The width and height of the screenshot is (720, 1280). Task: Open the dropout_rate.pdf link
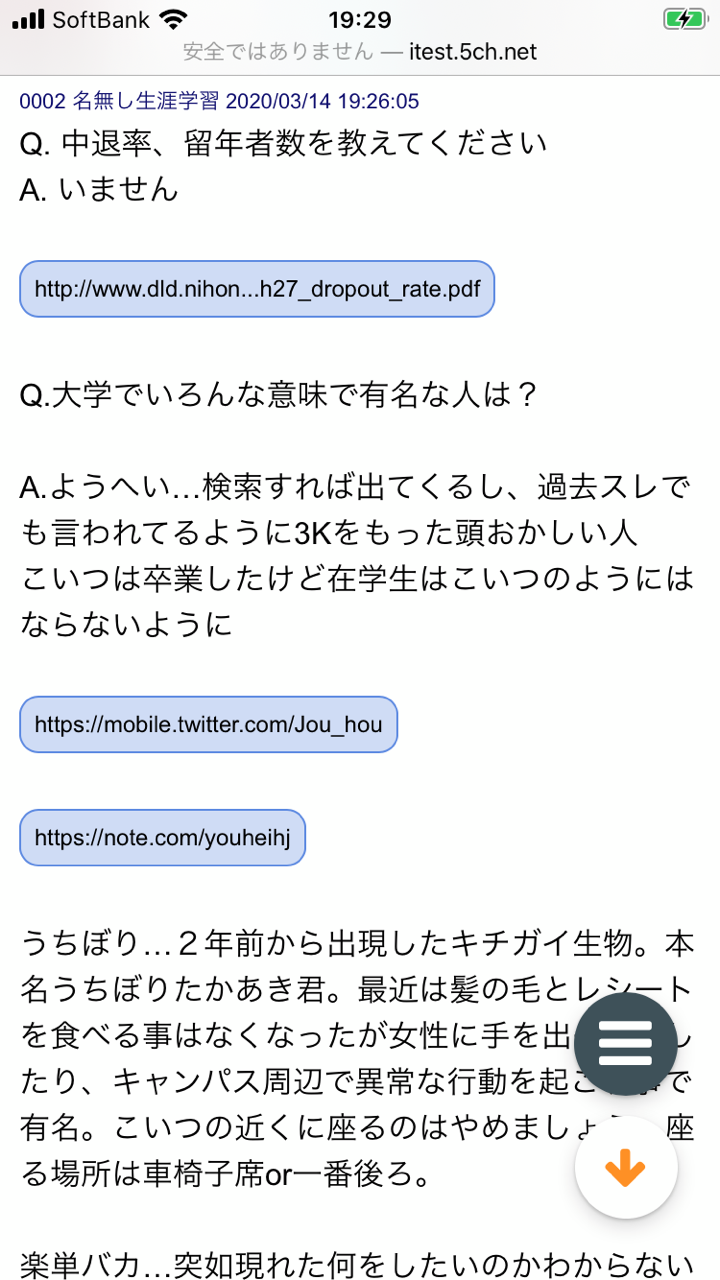[x=257, y=290]
